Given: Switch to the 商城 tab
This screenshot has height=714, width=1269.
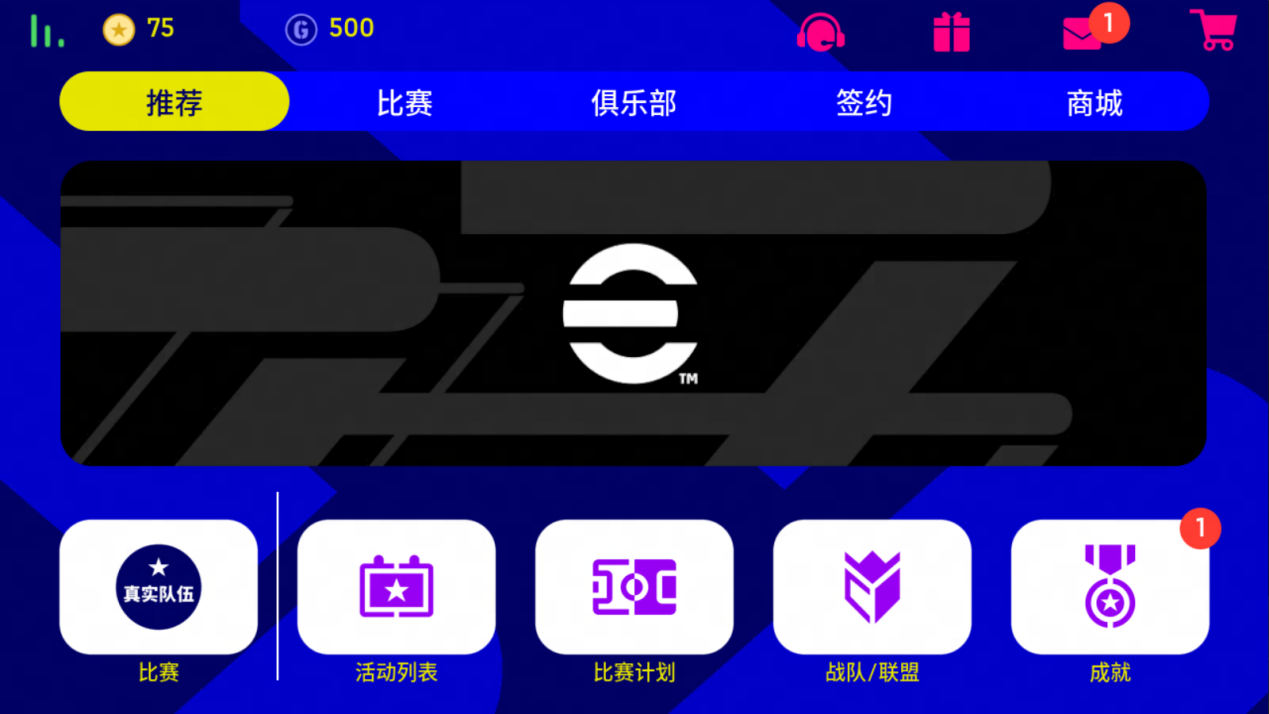Looking at the screenshot, I should [x=1094, y=102].
